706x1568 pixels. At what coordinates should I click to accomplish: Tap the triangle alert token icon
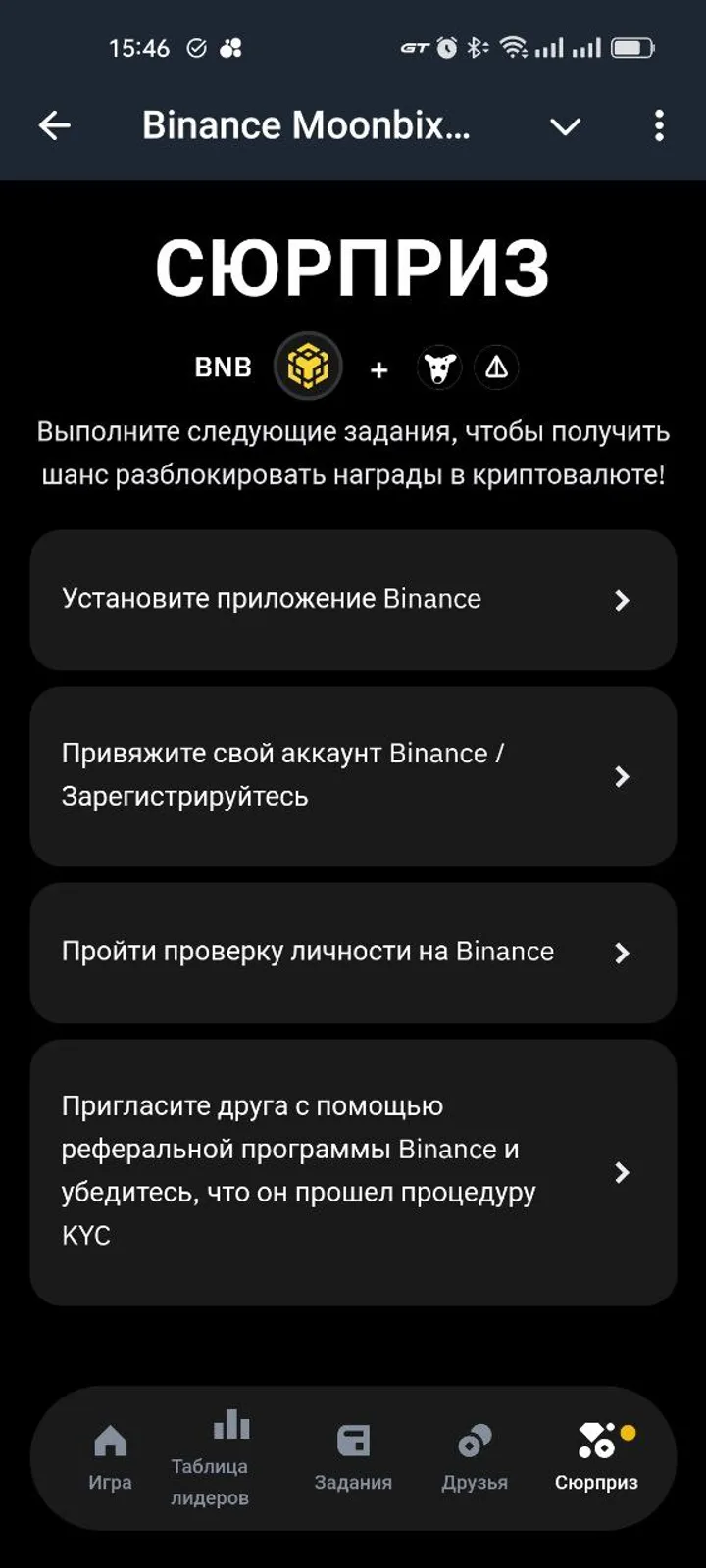[495, 367]
